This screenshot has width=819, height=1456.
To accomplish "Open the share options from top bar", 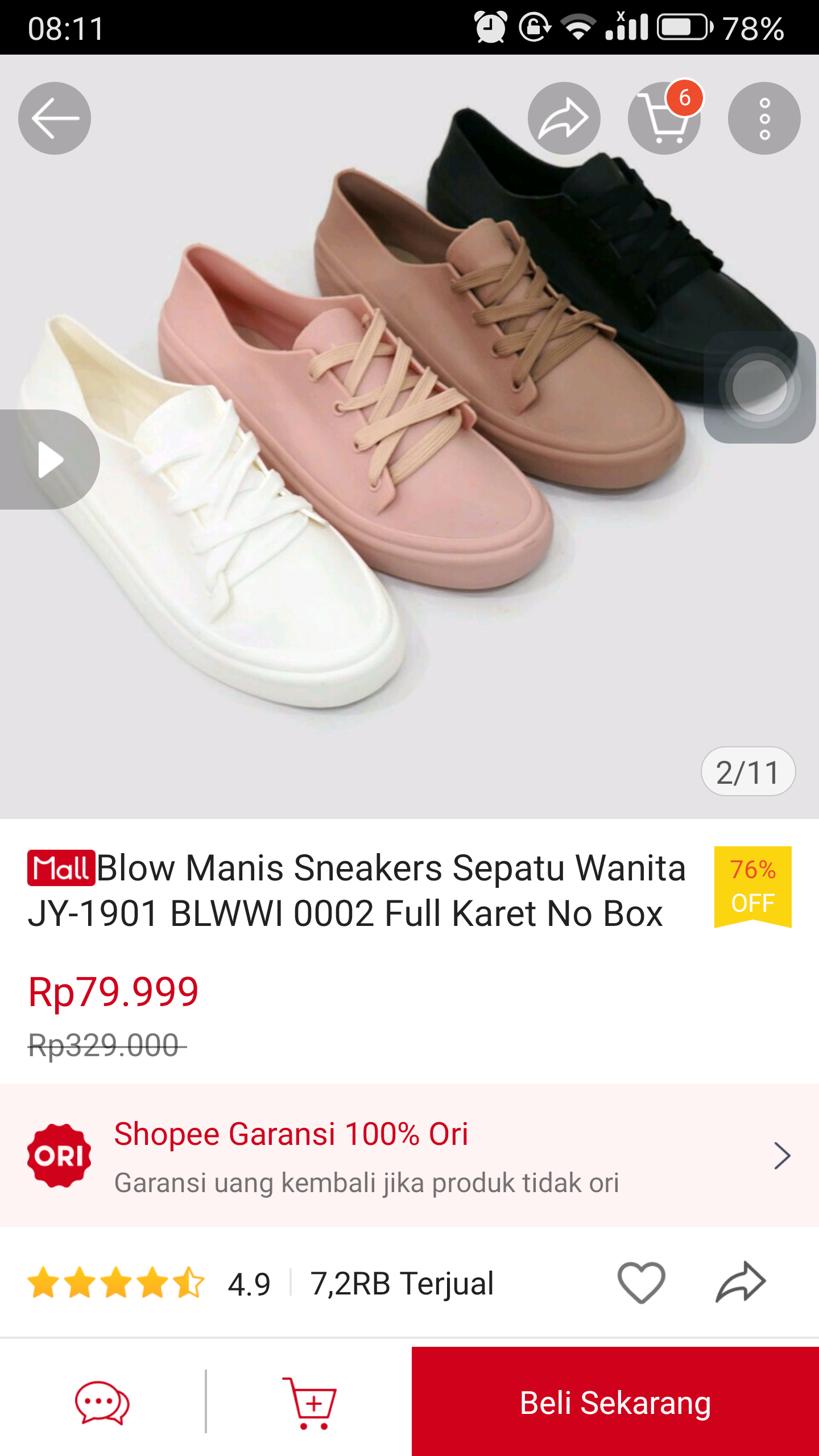I will 565,118.
